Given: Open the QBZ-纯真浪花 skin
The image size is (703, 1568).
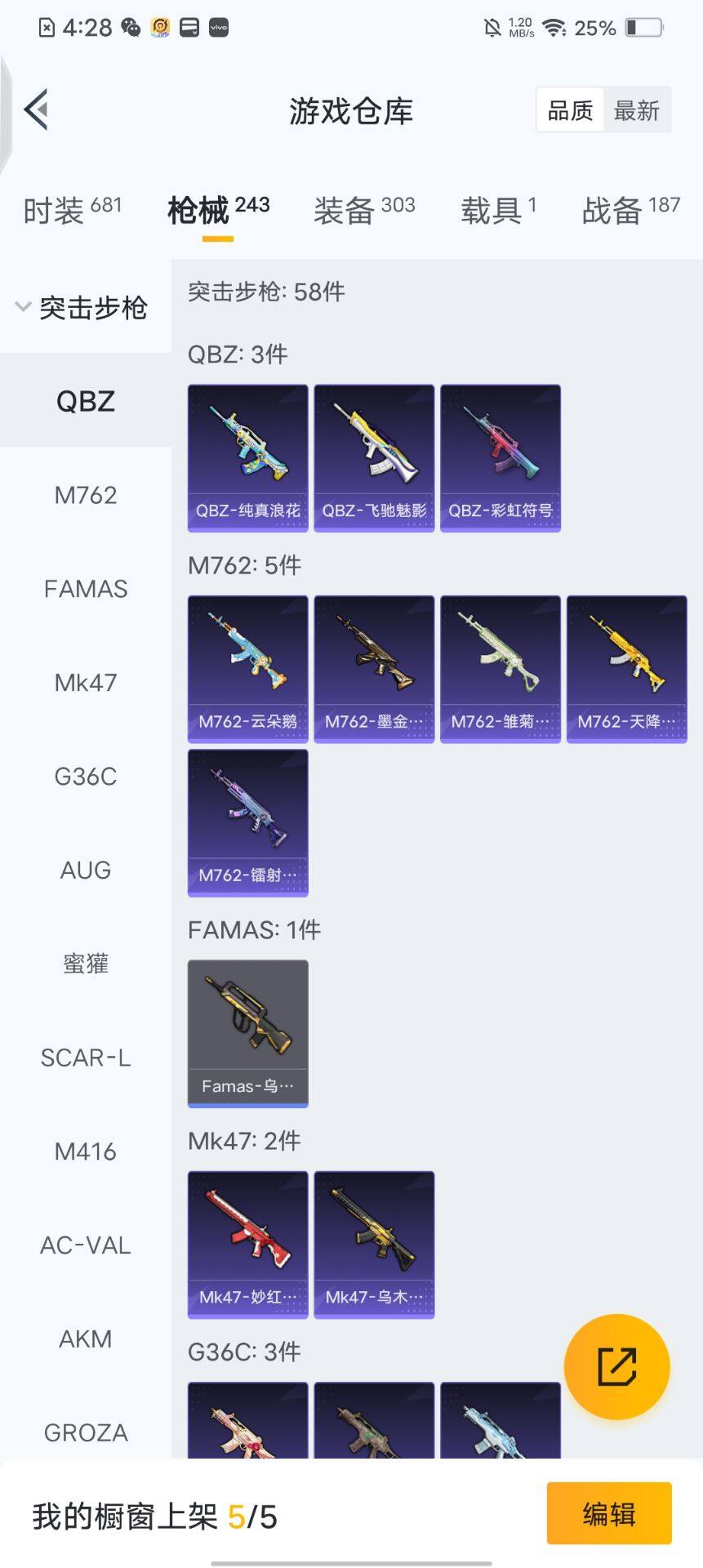Looking at the screenshot, I should [x=247, y=458].
